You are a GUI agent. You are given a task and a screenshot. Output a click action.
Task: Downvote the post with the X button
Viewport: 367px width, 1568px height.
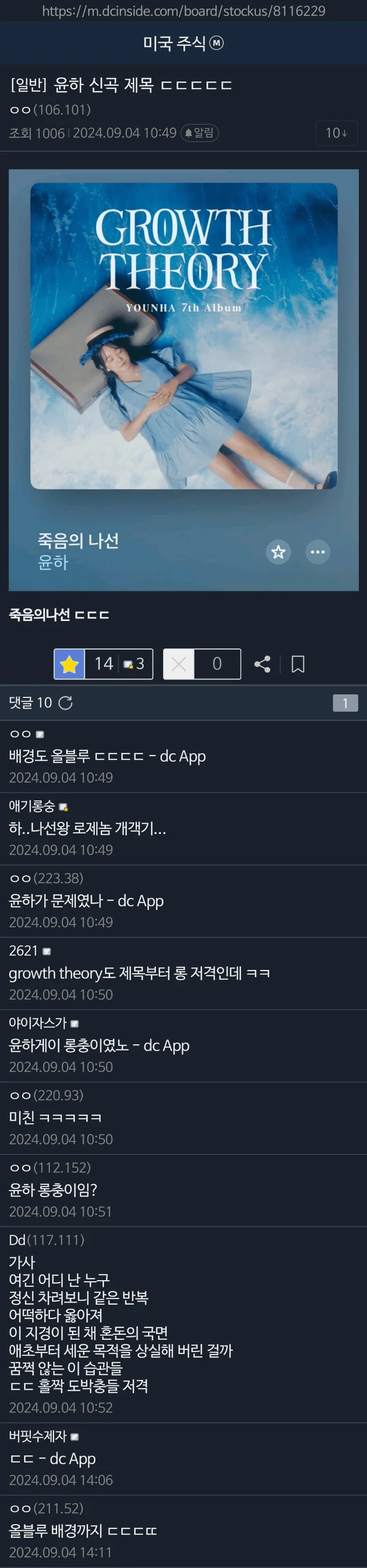coord(179,663)
